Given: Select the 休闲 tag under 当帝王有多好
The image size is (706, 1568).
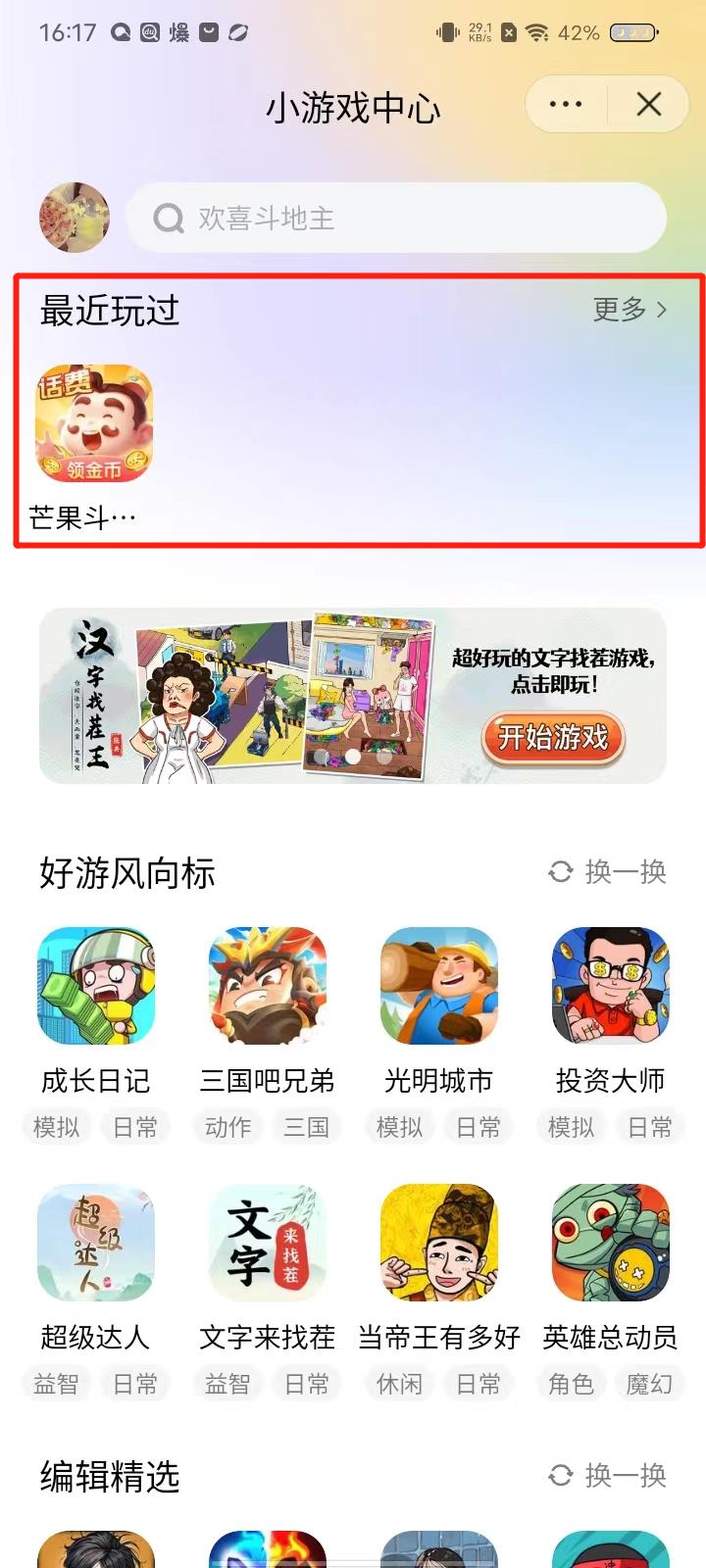Looking at the screenshot, I should (x=398, y=1384).
